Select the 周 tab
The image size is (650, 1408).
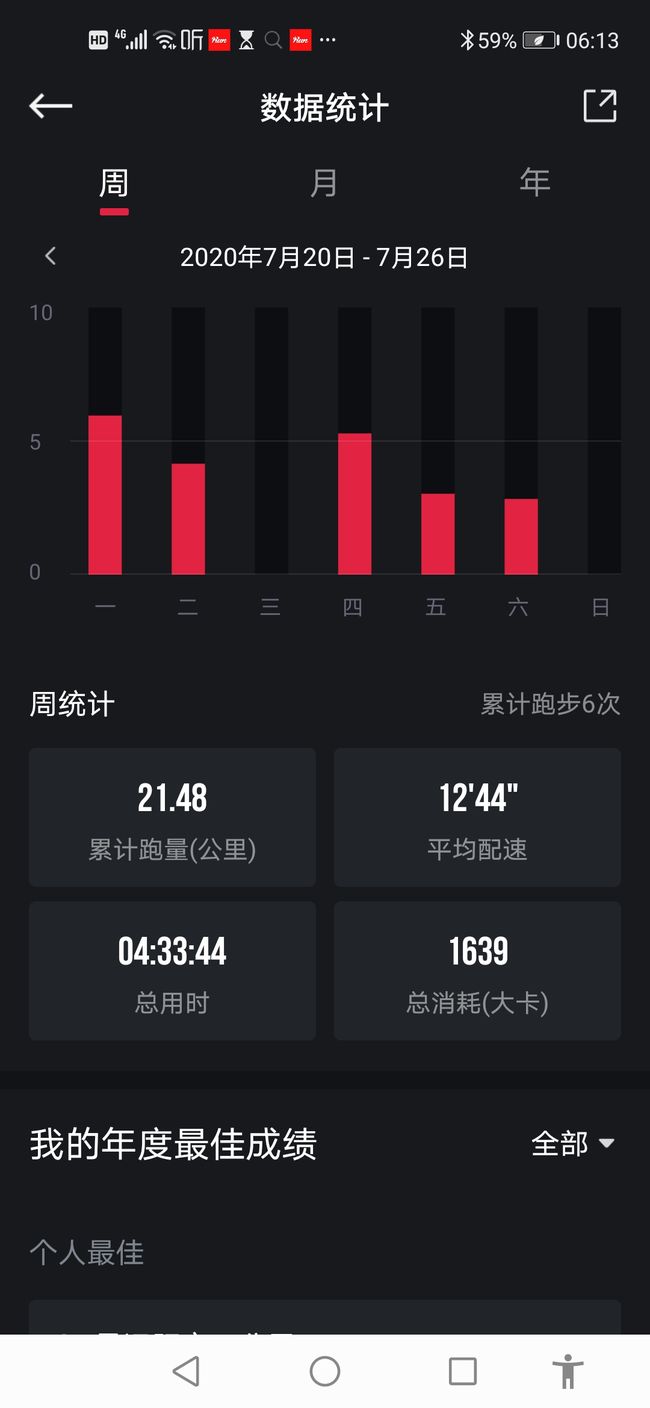114,183
